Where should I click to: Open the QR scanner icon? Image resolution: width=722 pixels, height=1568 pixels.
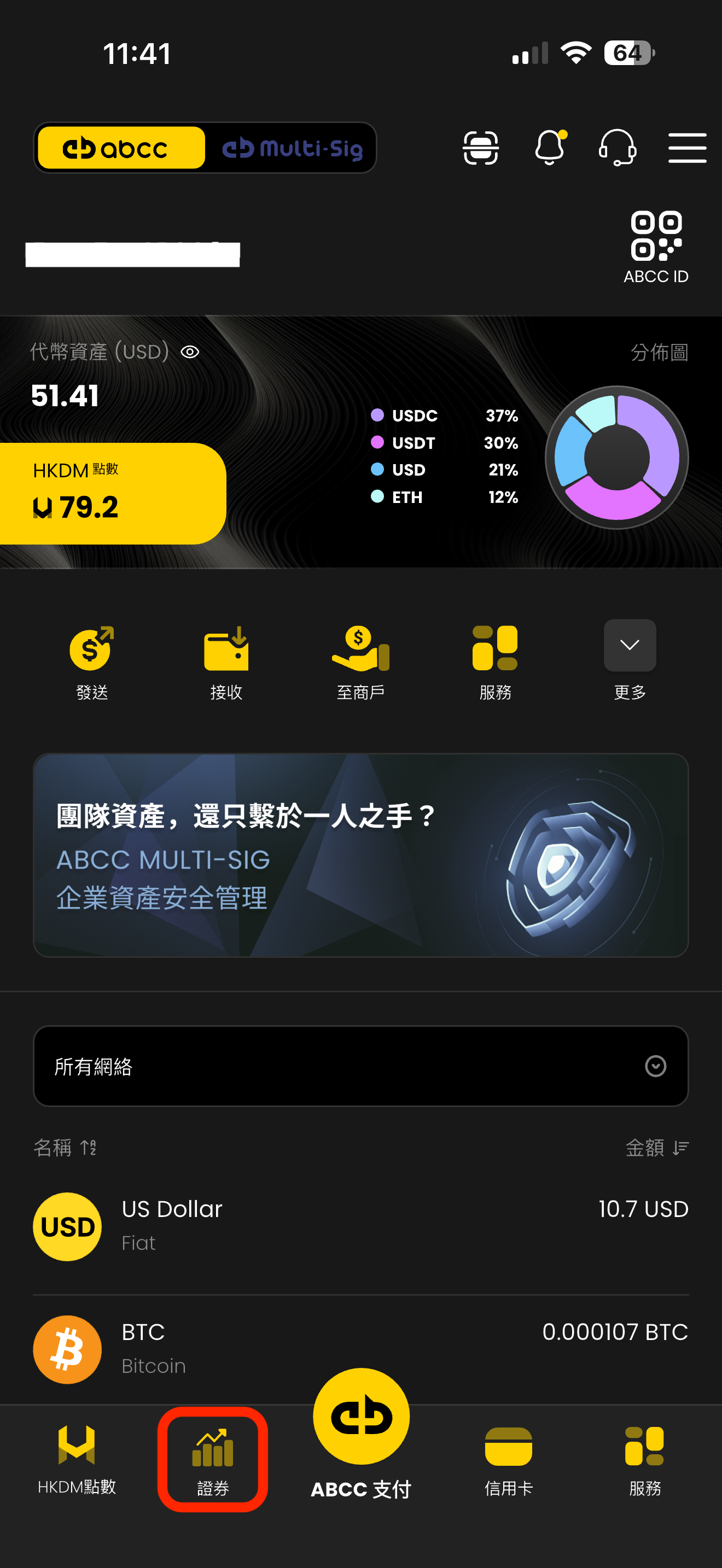tap(480, 148)
